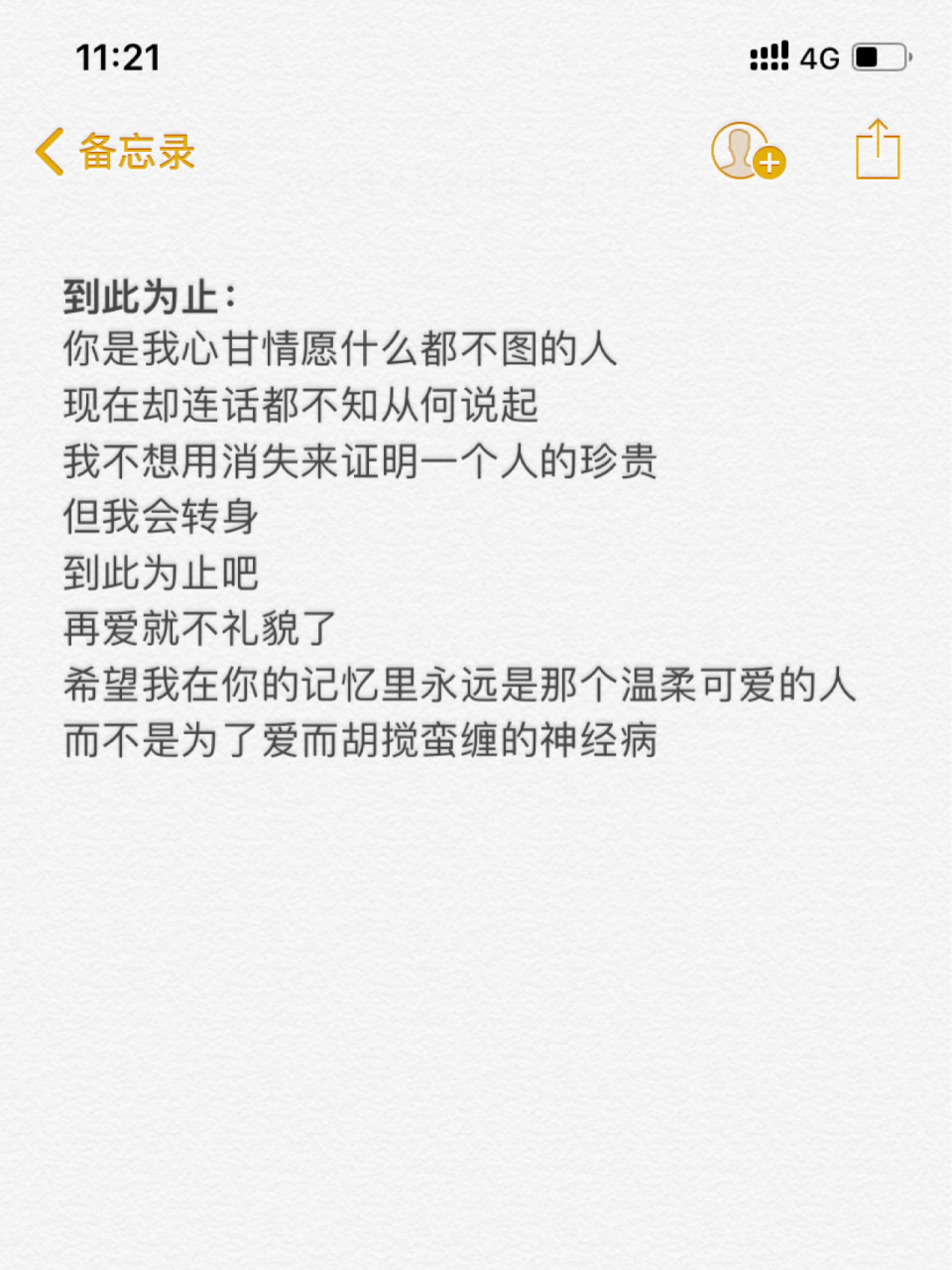This screenshot has width=952, height=1270.
Task: Tap the back chevron arrow icon
Action: 49,153
